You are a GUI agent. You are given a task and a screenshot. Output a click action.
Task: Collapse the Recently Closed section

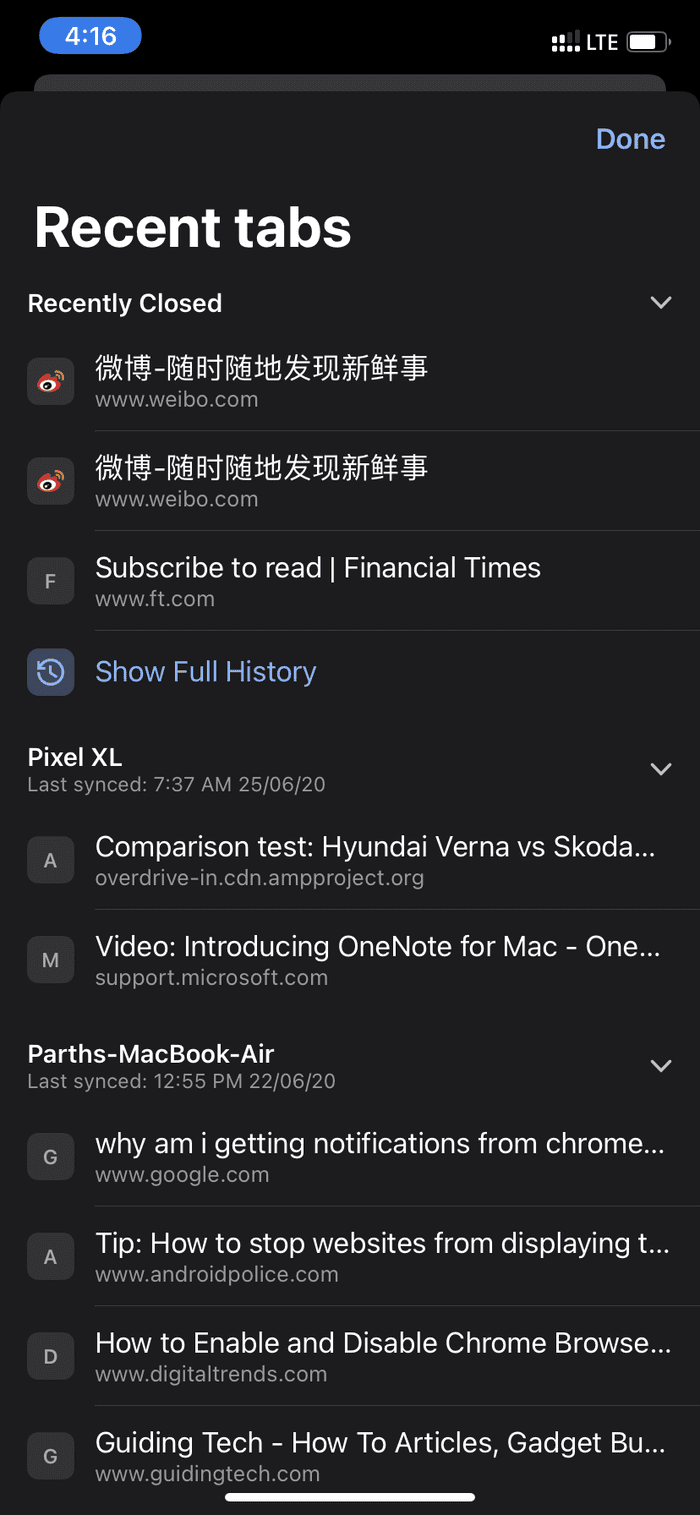pos(660,302)
